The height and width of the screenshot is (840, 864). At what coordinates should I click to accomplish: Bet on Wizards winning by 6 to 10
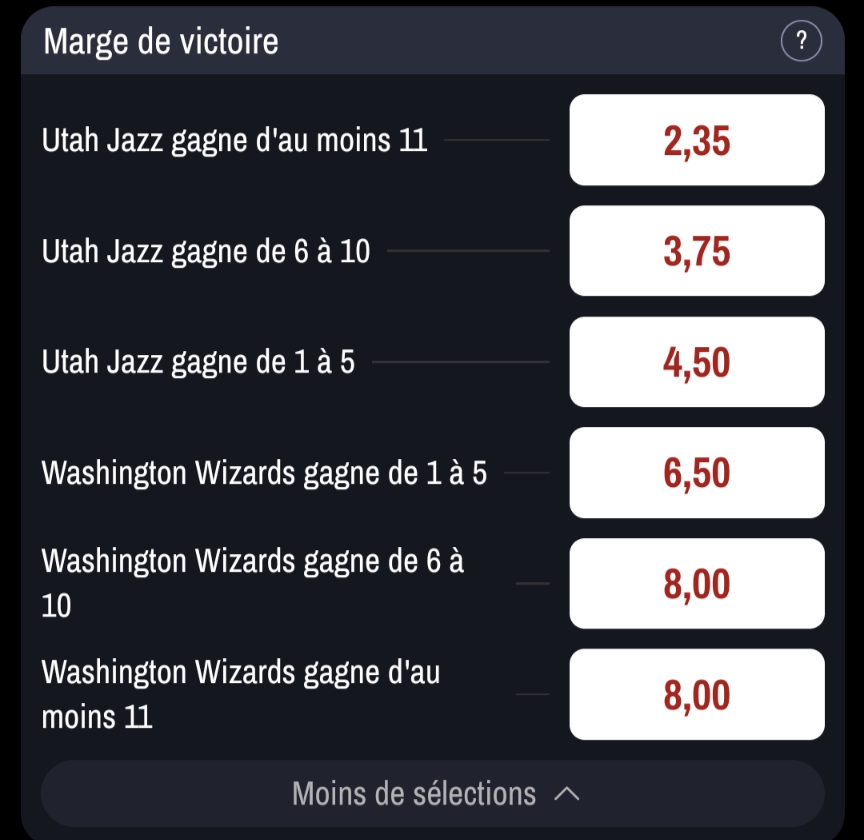pyautogui.click(x=697, y=584)
